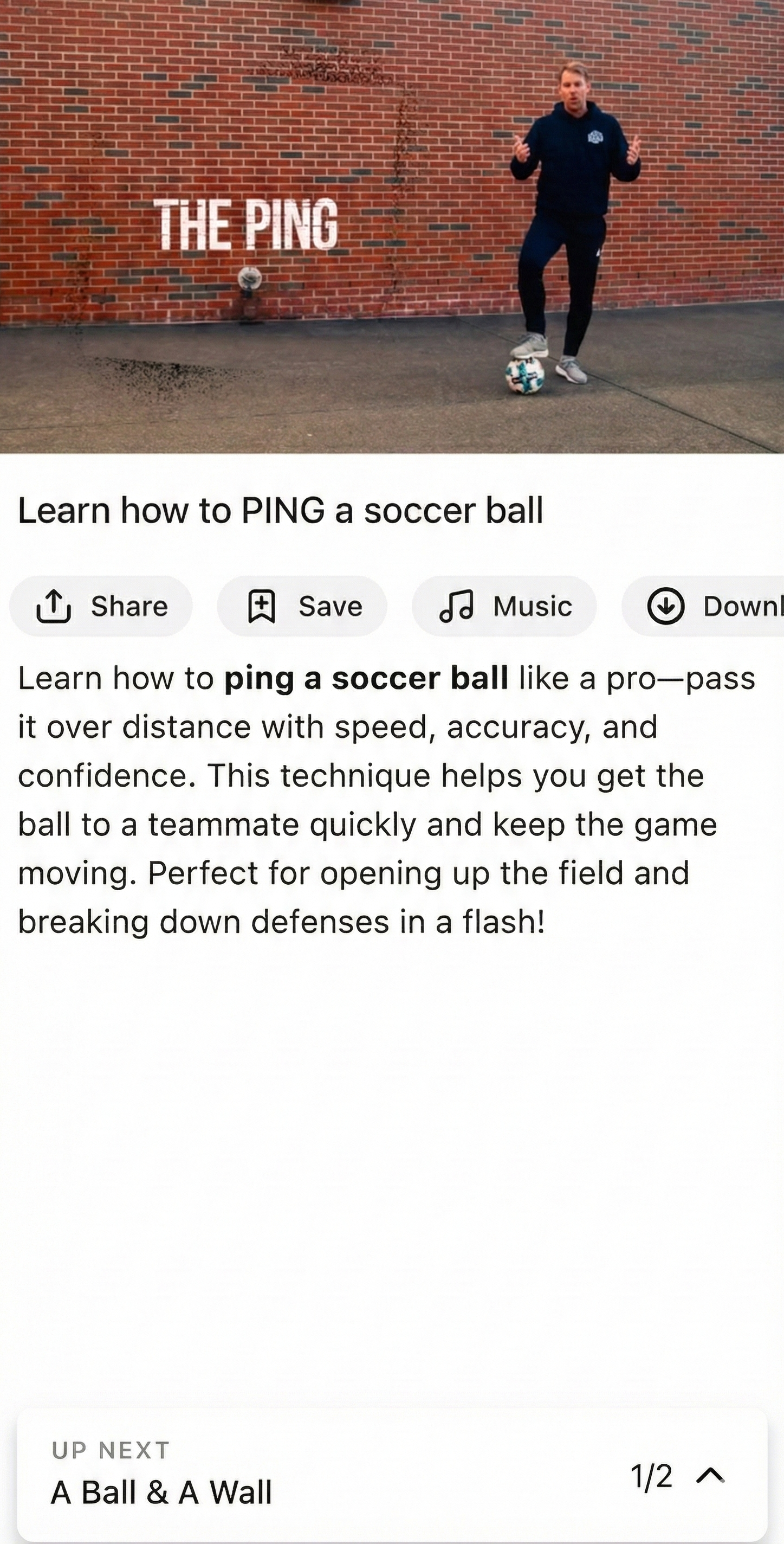Tap the video showing The Ping
This screenshot has width=784, height=1544.
point(392,227)
